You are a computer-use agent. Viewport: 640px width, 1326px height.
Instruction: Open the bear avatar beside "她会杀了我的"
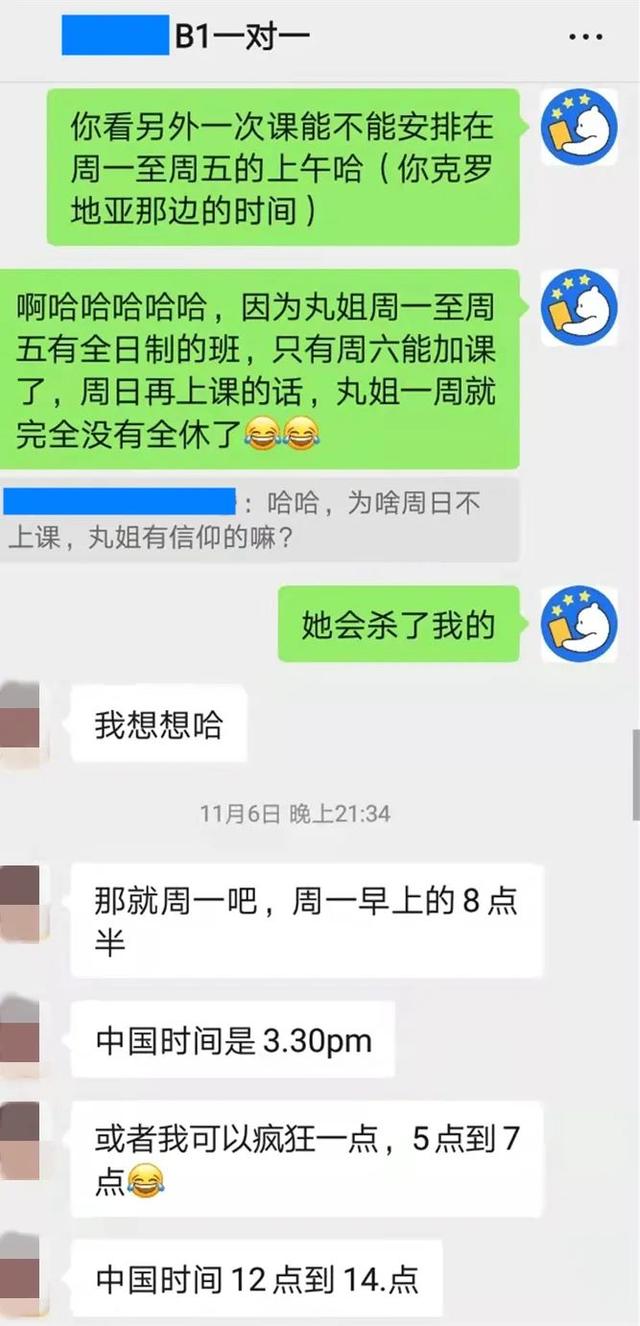coord(579,623)
